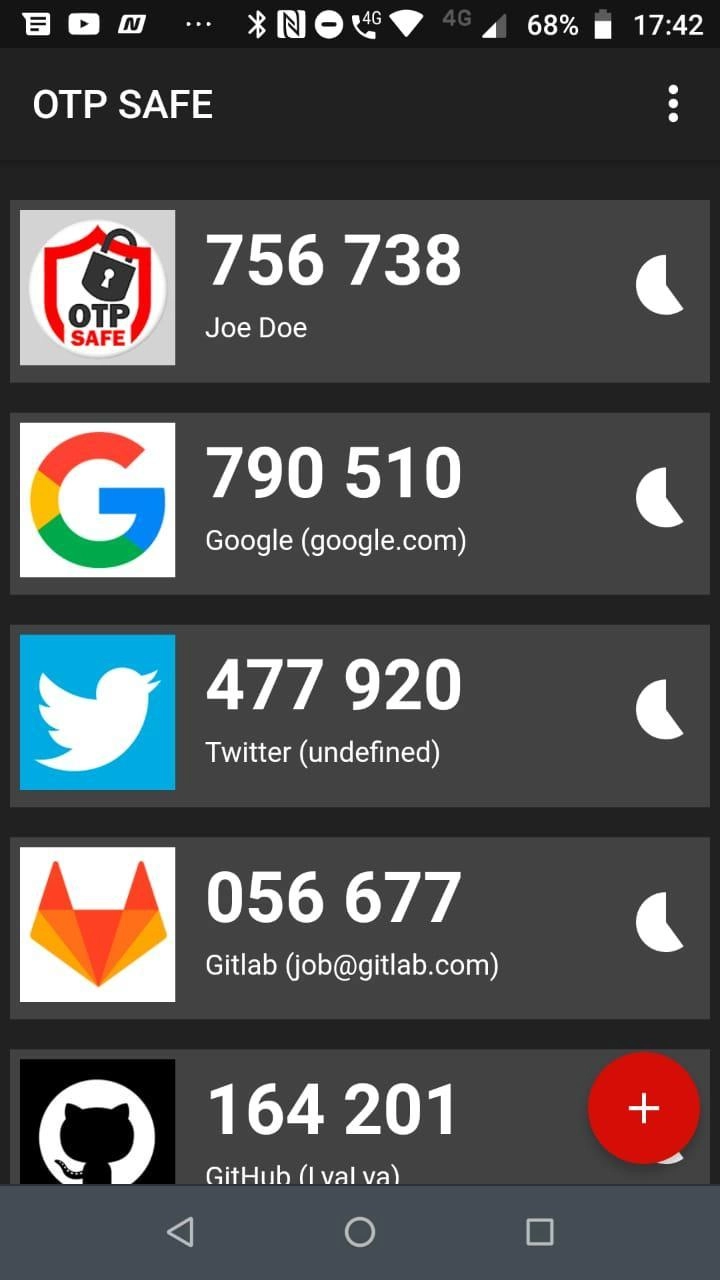This screenshot has height=1280, width=720.
Task: Open the overflow menu in OTP SAFE
Action: [x=673, y=104]
